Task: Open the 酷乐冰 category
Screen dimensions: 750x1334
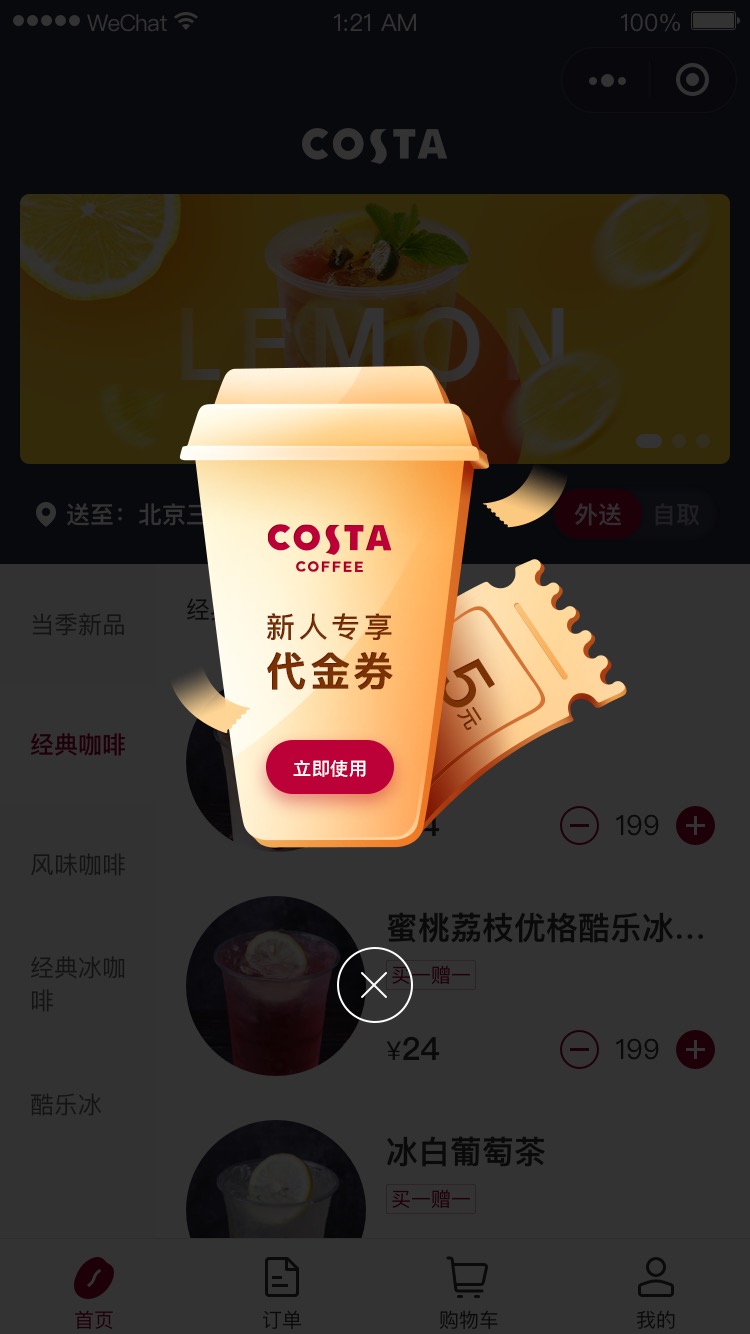Action: tap(66, 1105)
